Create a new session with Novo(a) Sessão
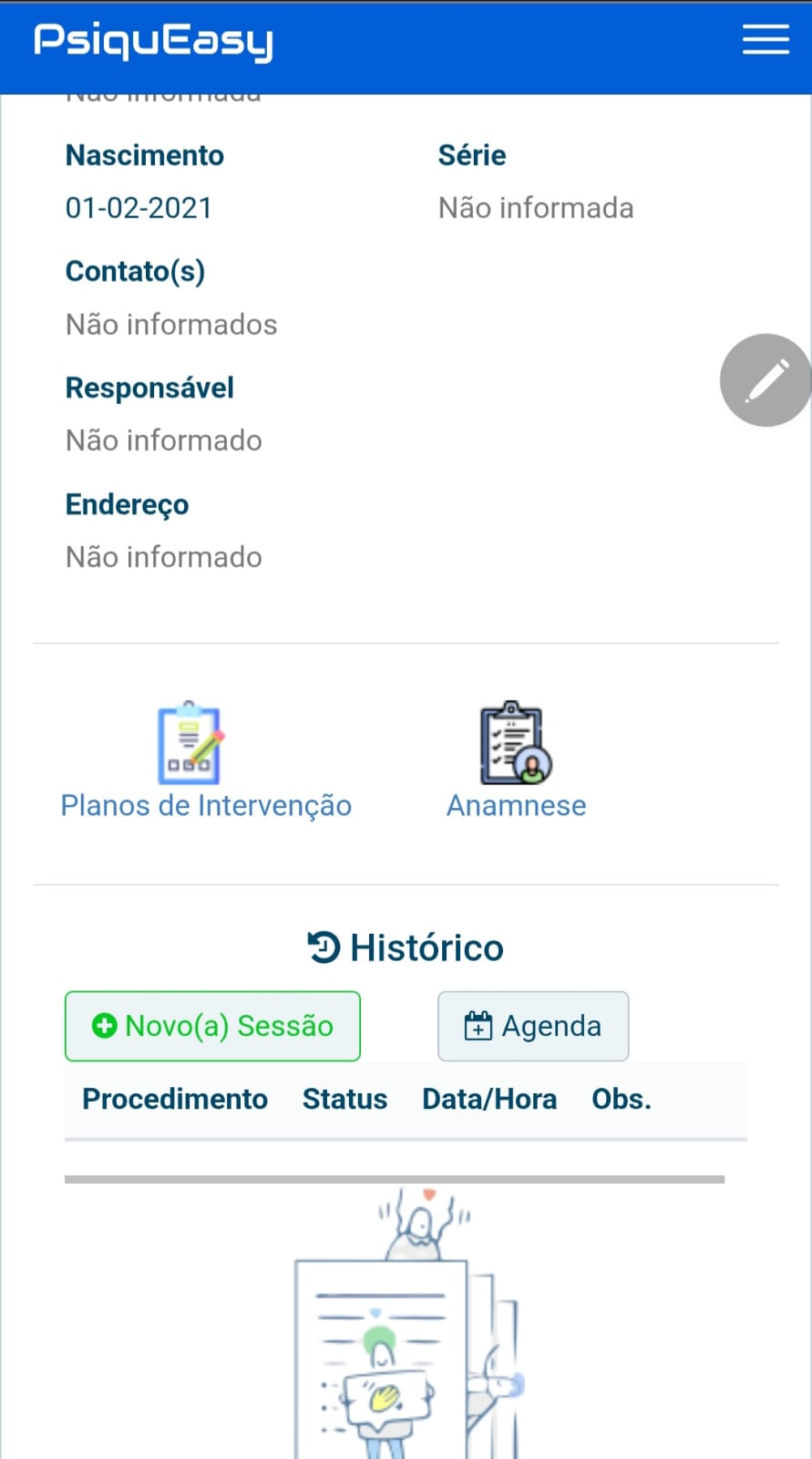This screenshot has height=1459, width=812. pyautogui.click(x=212, y=1026)
